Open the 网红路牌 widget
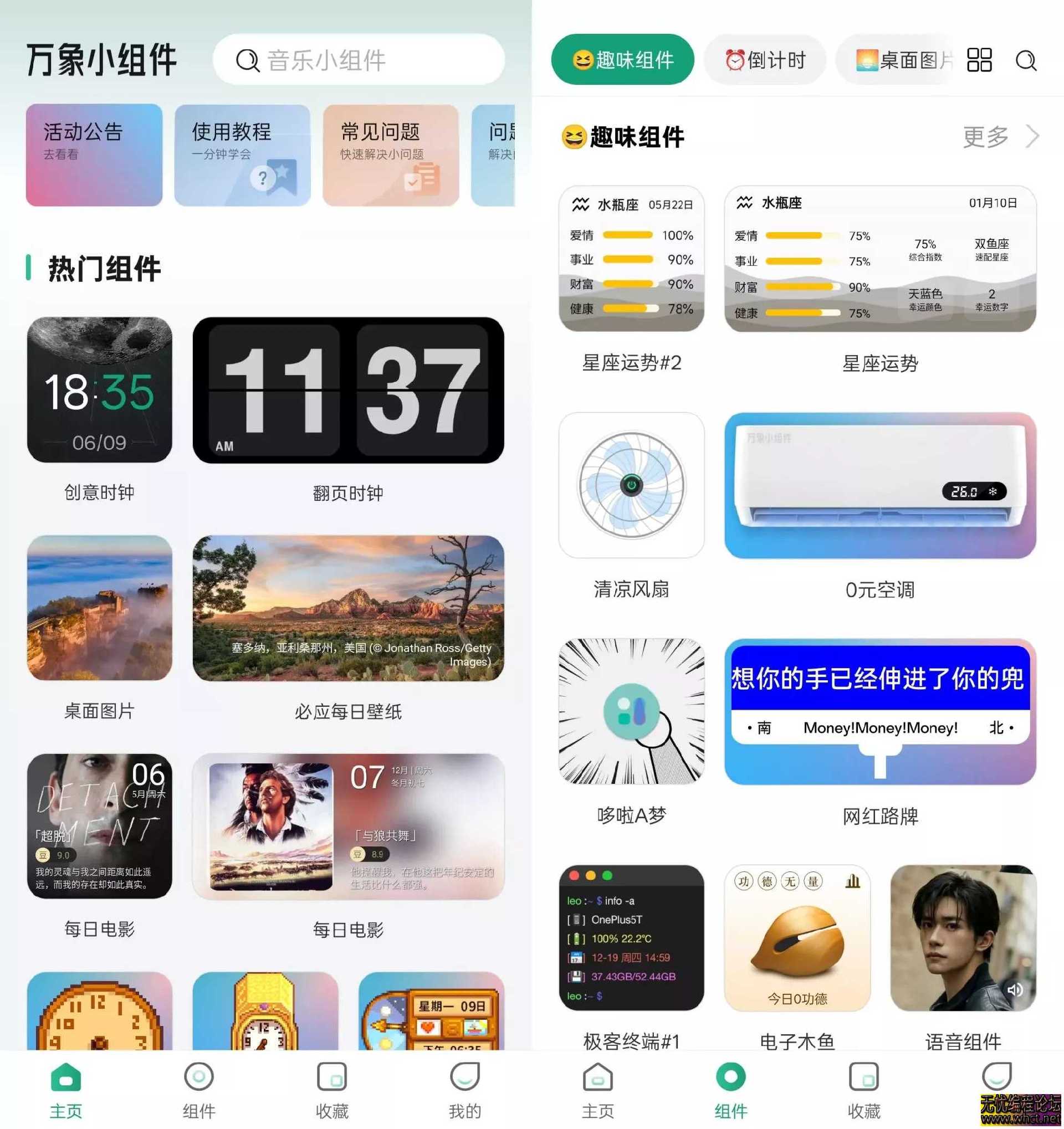 coord(880,711)
